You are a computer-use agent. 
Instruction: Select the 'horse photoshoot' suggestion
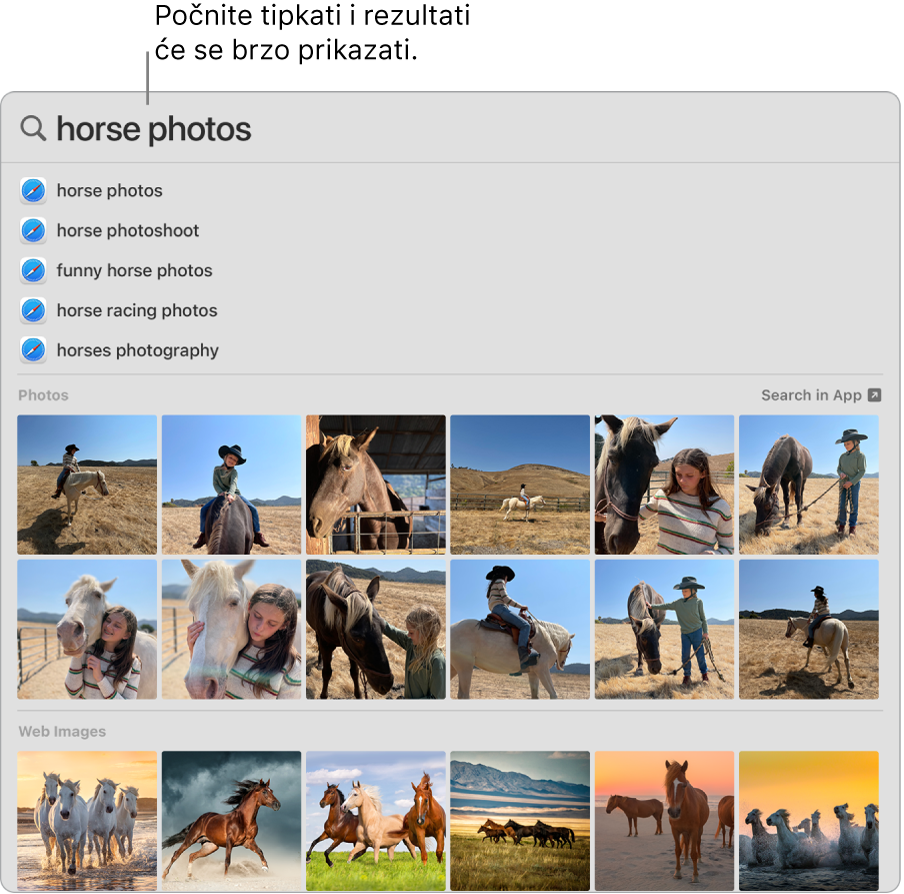coord(127,231)
